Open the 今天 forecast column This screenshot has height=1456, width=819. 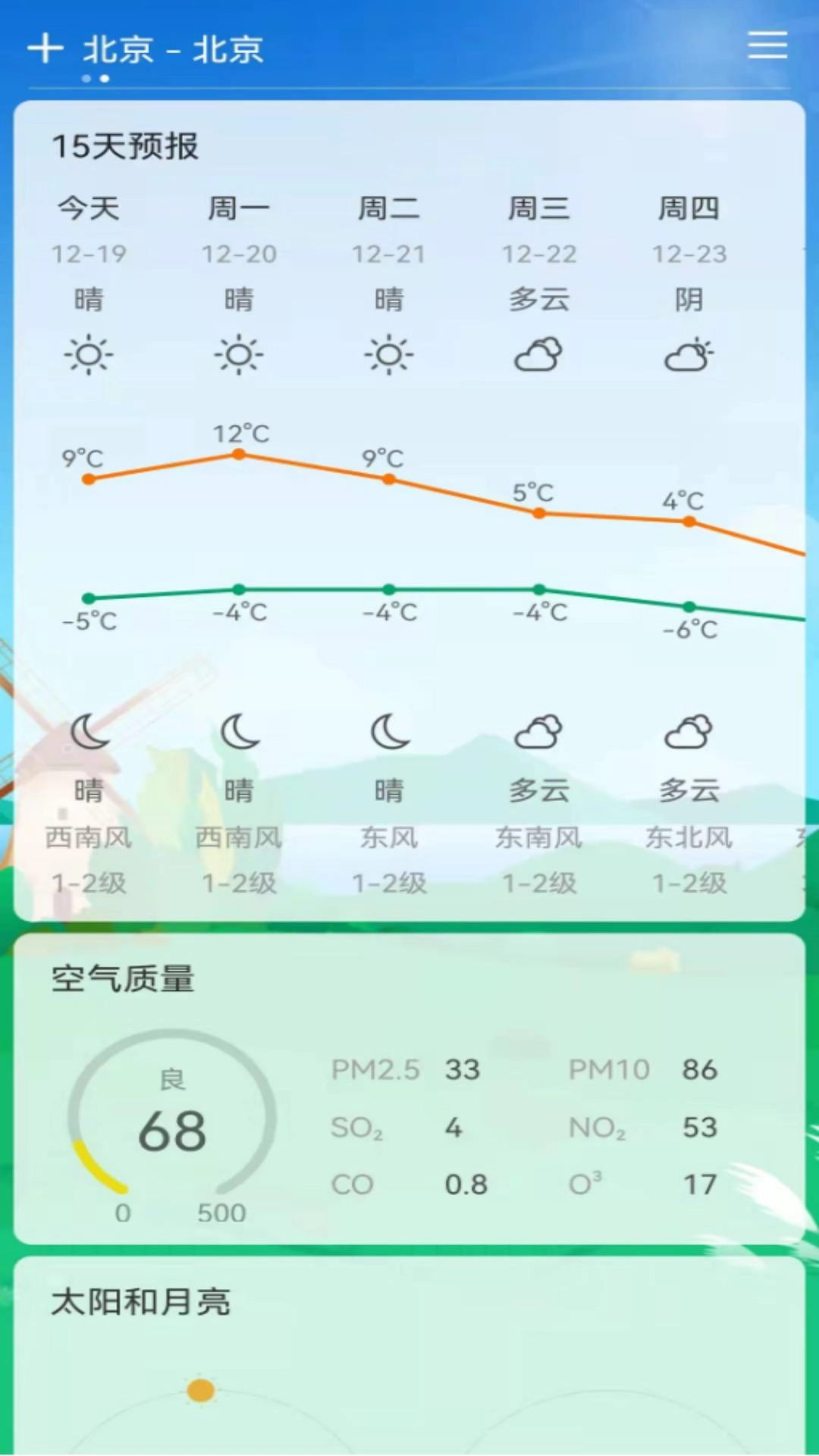point(89,210)
